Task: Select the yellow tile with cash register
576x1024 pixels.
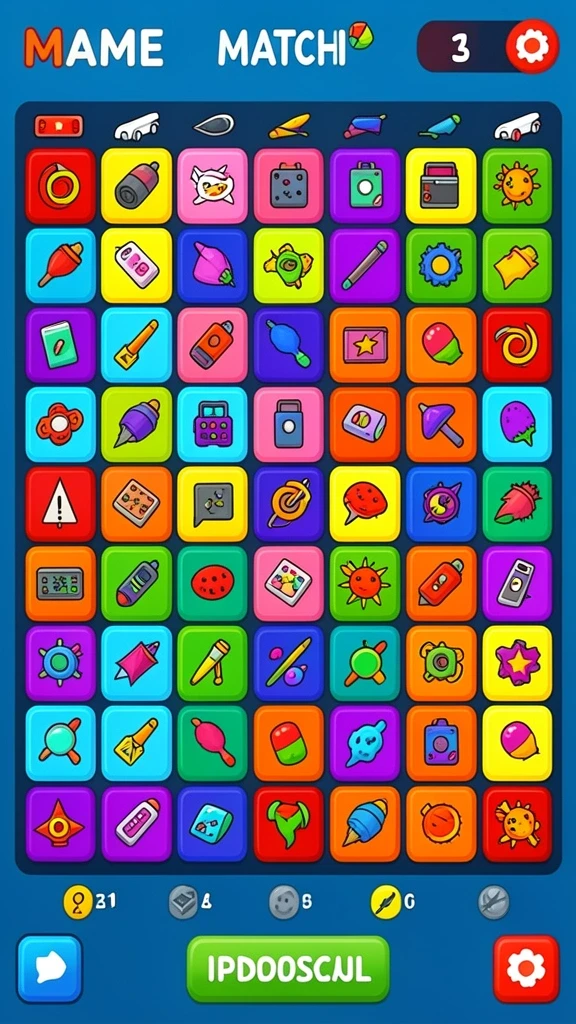Action: point(441,185)
